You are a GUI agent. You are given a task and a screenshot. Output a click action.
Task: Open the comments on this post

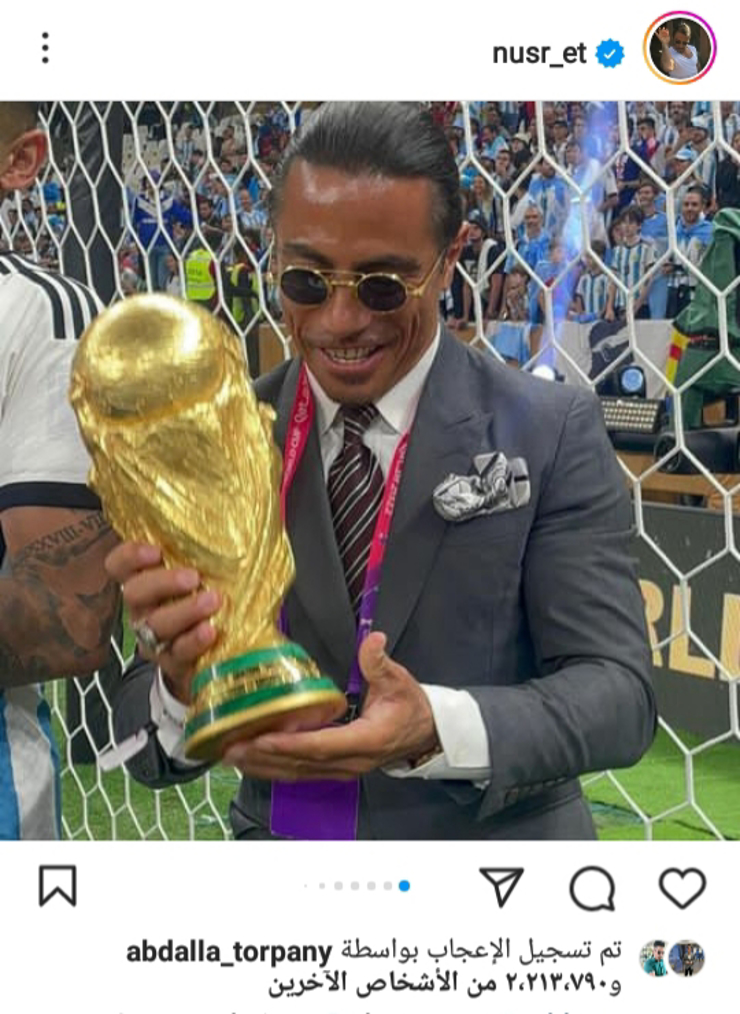click(592, 887)
